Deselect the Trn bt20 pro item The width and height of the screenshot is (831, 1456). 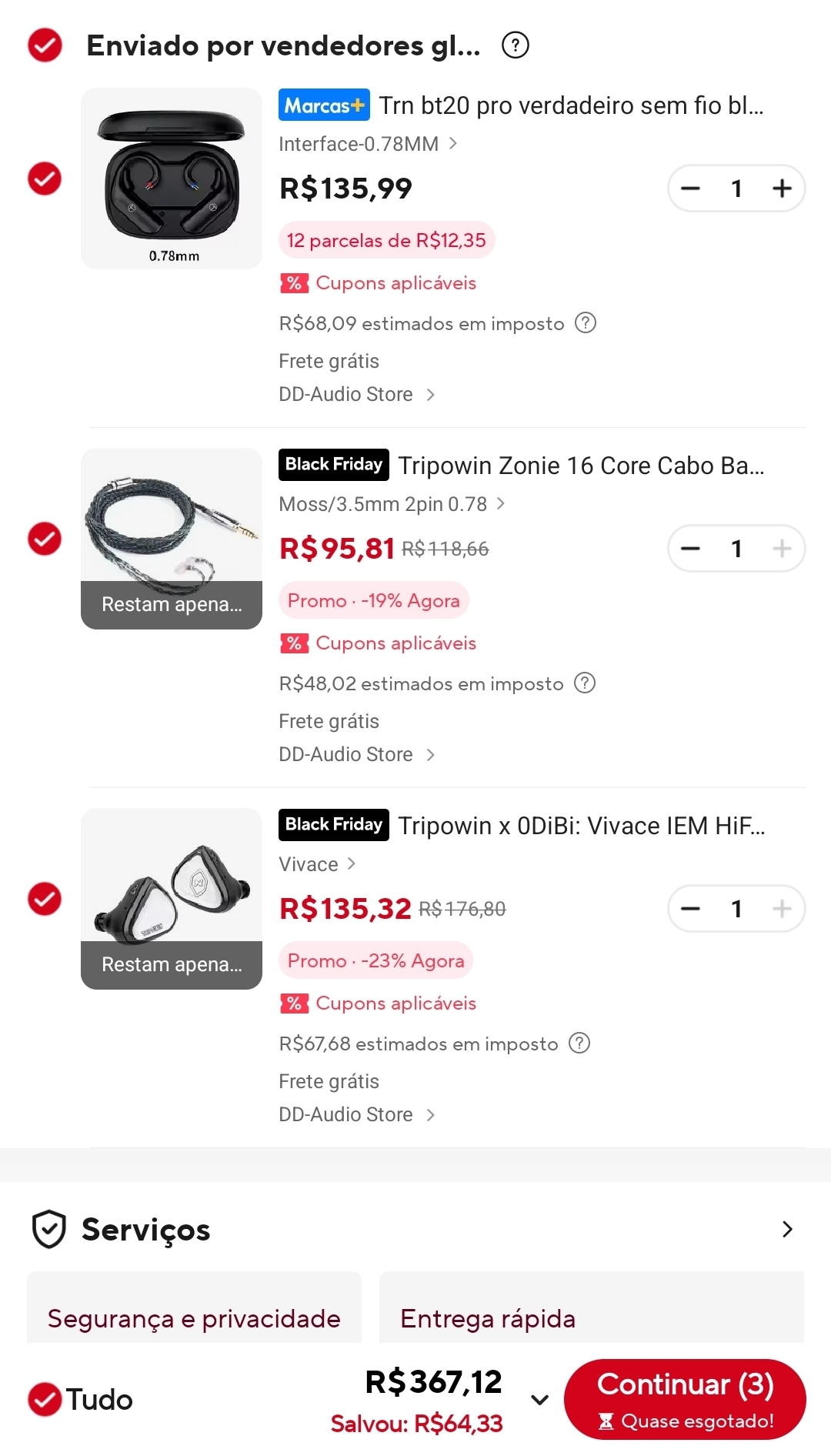(x=45, y=179)
